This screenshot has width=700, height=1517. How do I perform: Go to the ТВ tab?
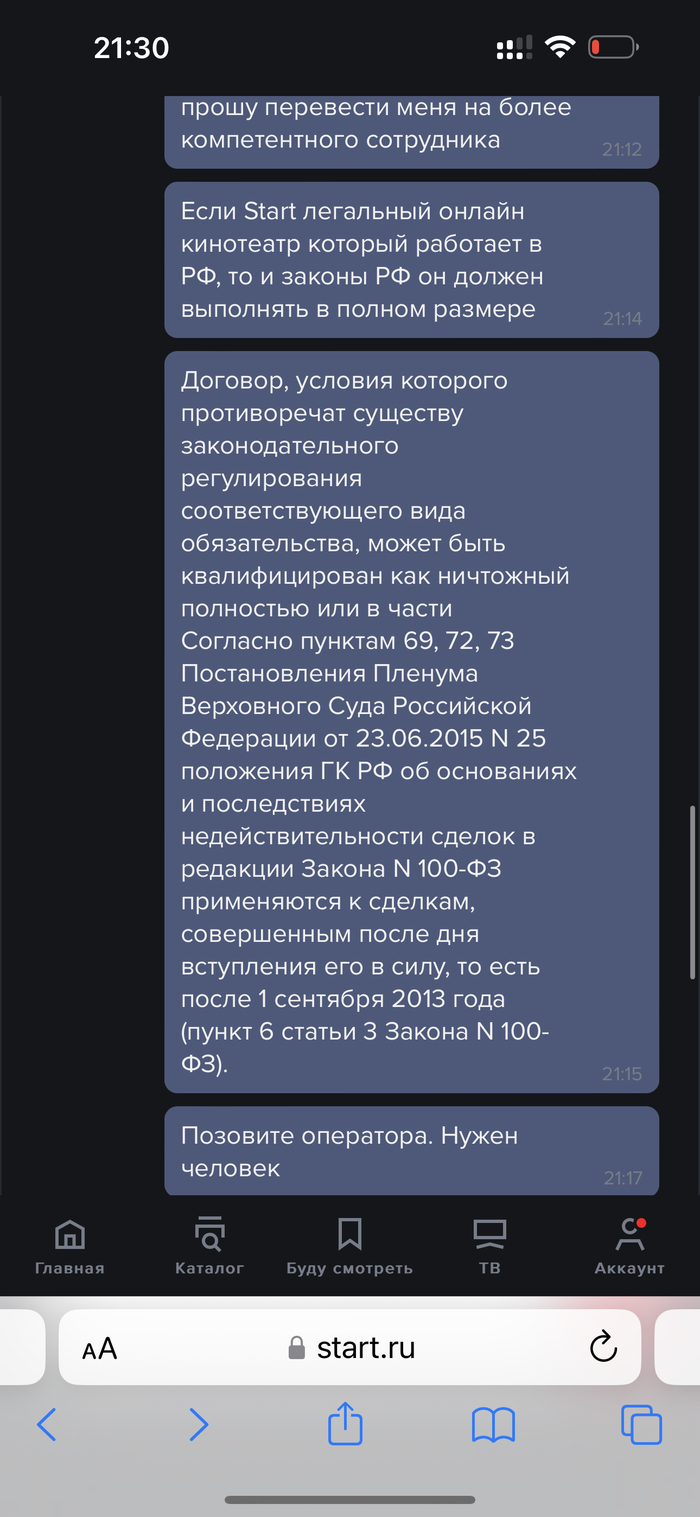489,1247
